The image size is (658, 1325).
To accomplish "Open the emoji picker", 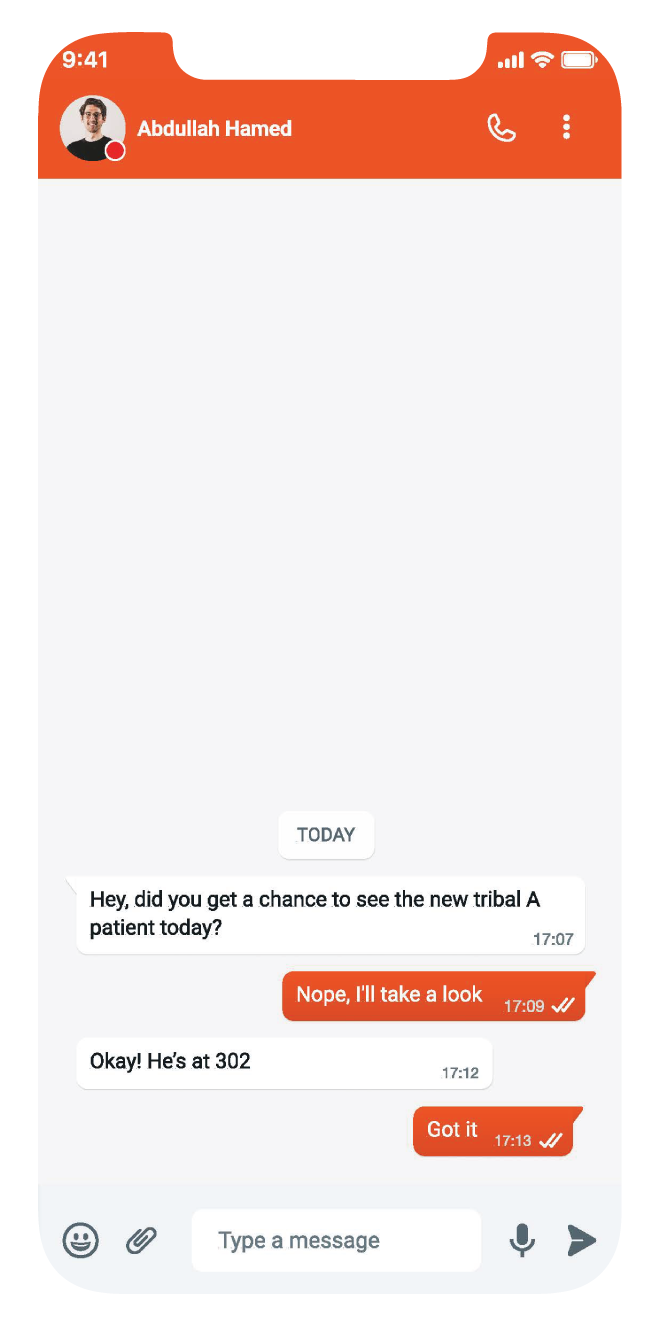I will pos(81,1241).
